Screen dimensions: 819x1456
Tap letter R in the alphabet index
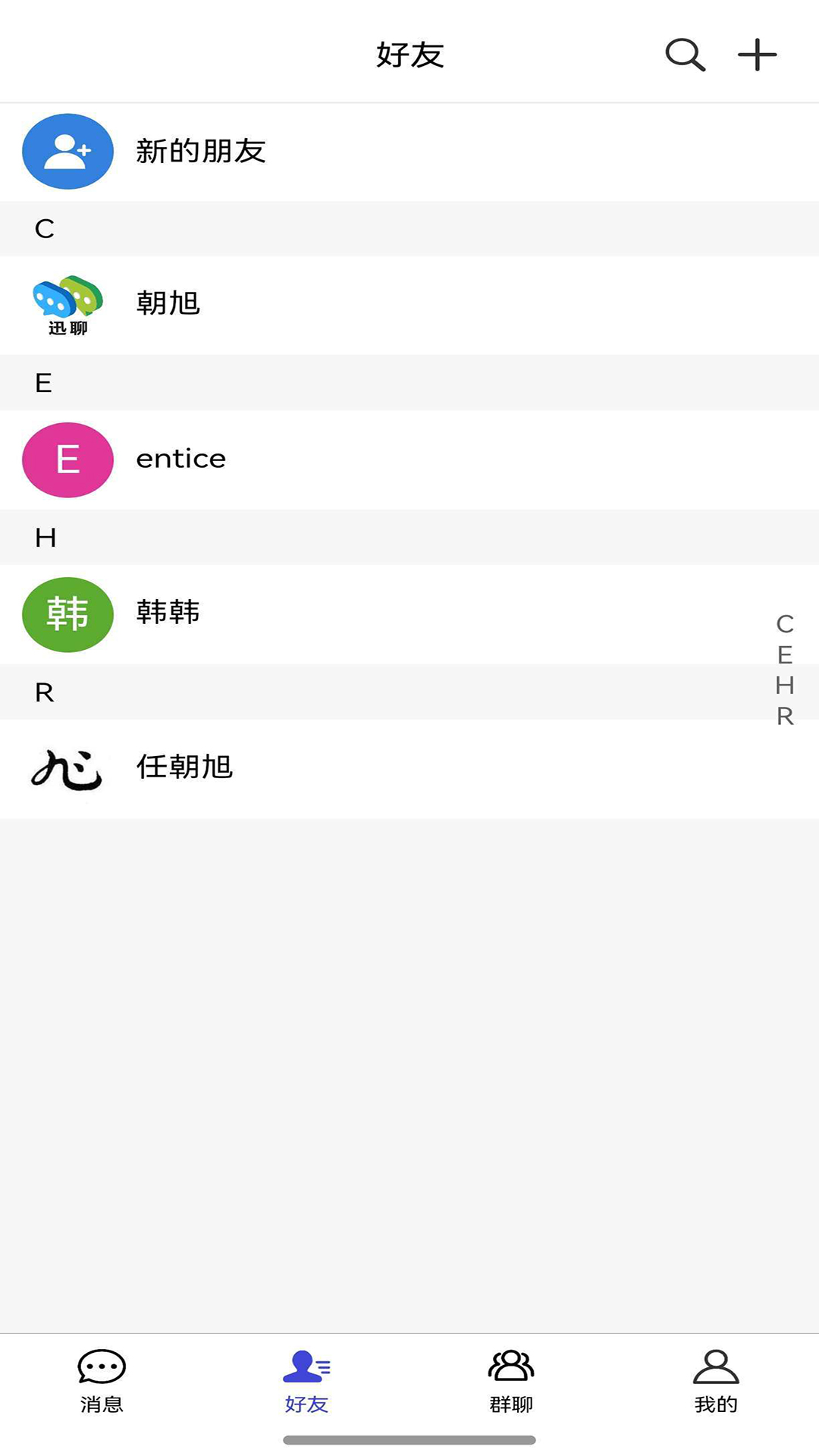pyautogui.click(x=784, y=714)
